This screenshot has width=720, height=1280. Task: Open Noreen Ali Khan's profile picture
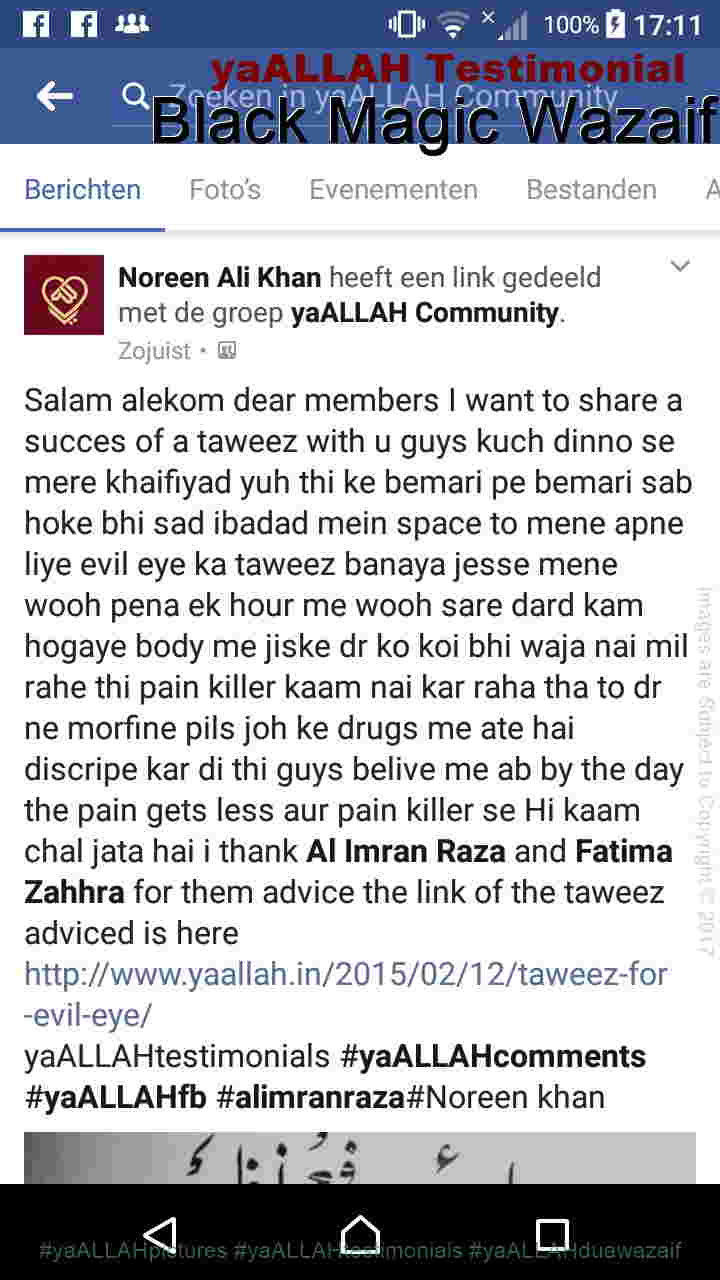pos(64,294)
